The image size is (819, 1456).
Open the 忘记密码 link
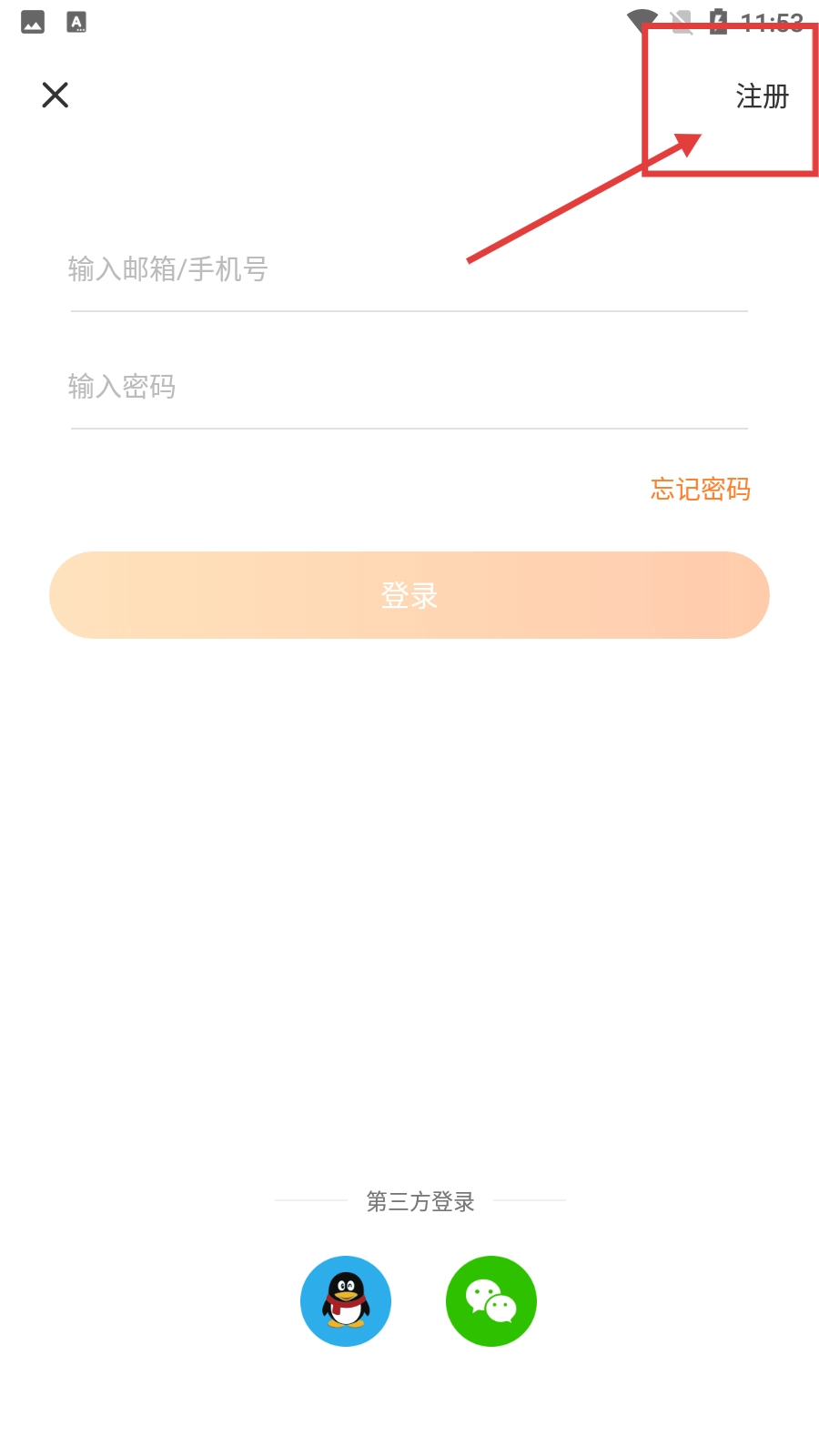coord(700,490)
